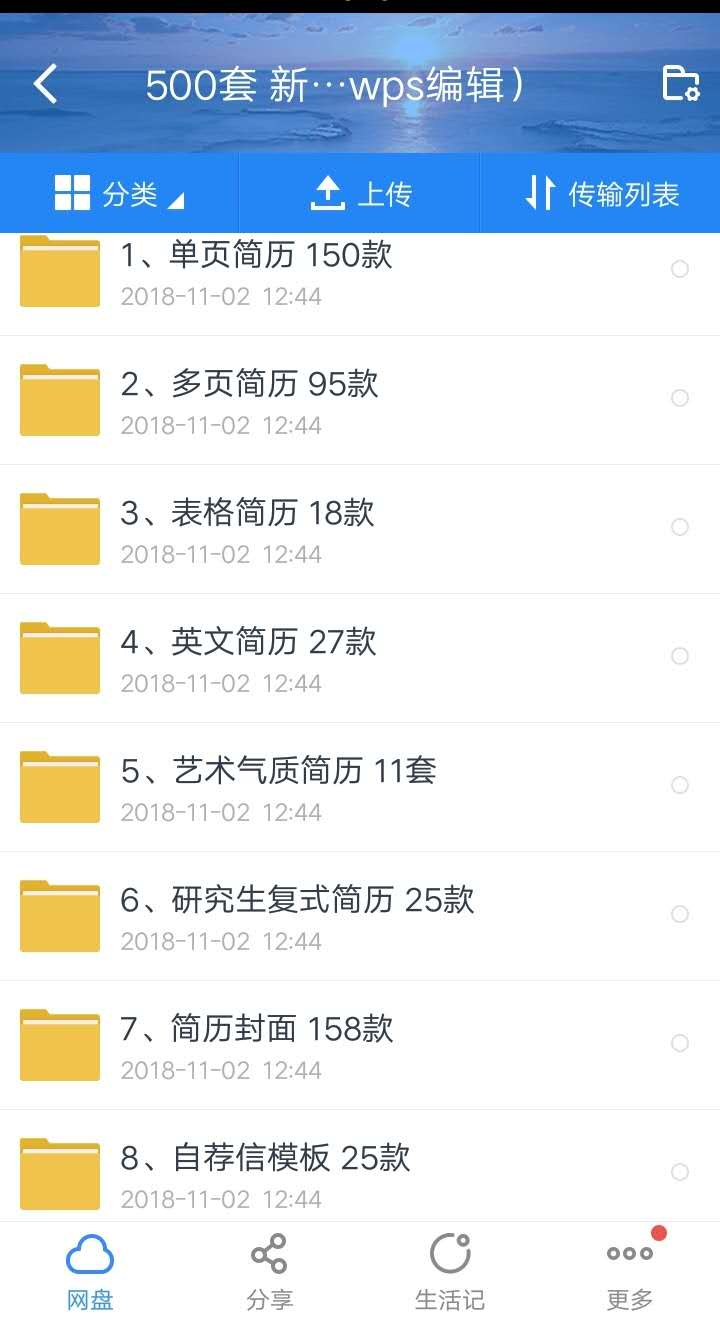
Task: Select the circle for 7、简历封面 158款
Action: [680, 1043]
